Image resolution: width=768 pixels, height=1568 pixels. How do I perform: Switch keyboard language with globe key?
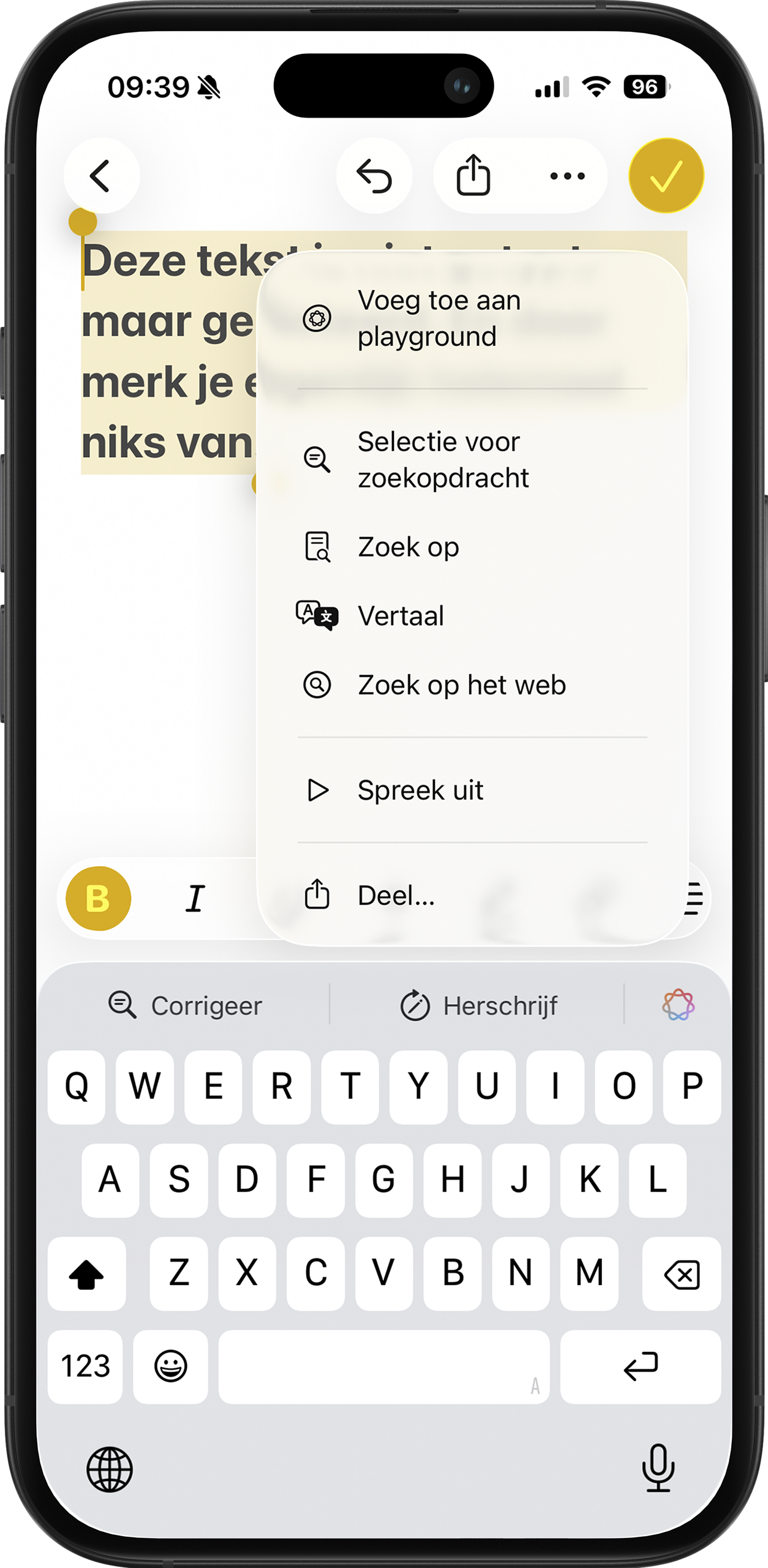(110, 1469)
